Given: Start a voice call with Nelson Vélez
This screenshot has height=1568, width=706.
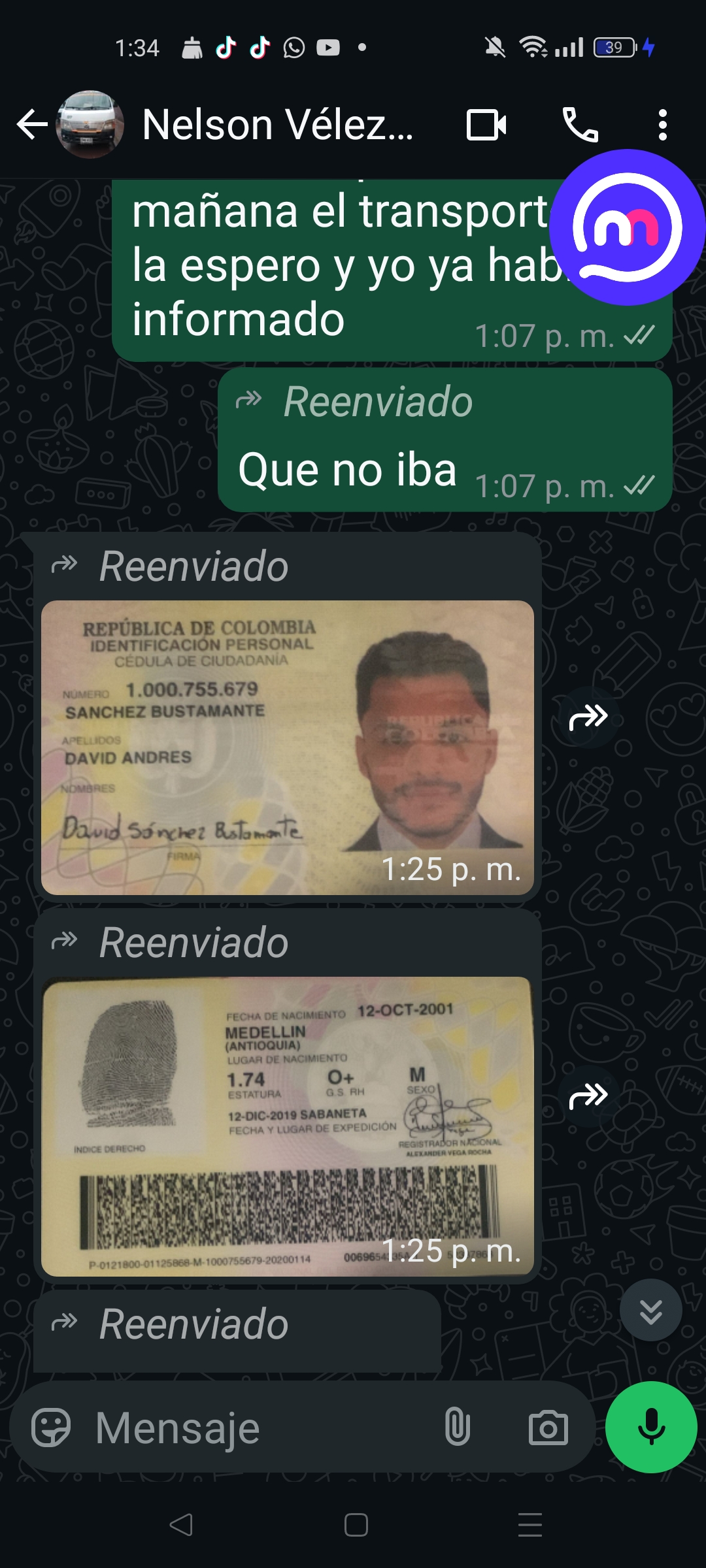Looking at the screenshot, I should click(580, 124).
